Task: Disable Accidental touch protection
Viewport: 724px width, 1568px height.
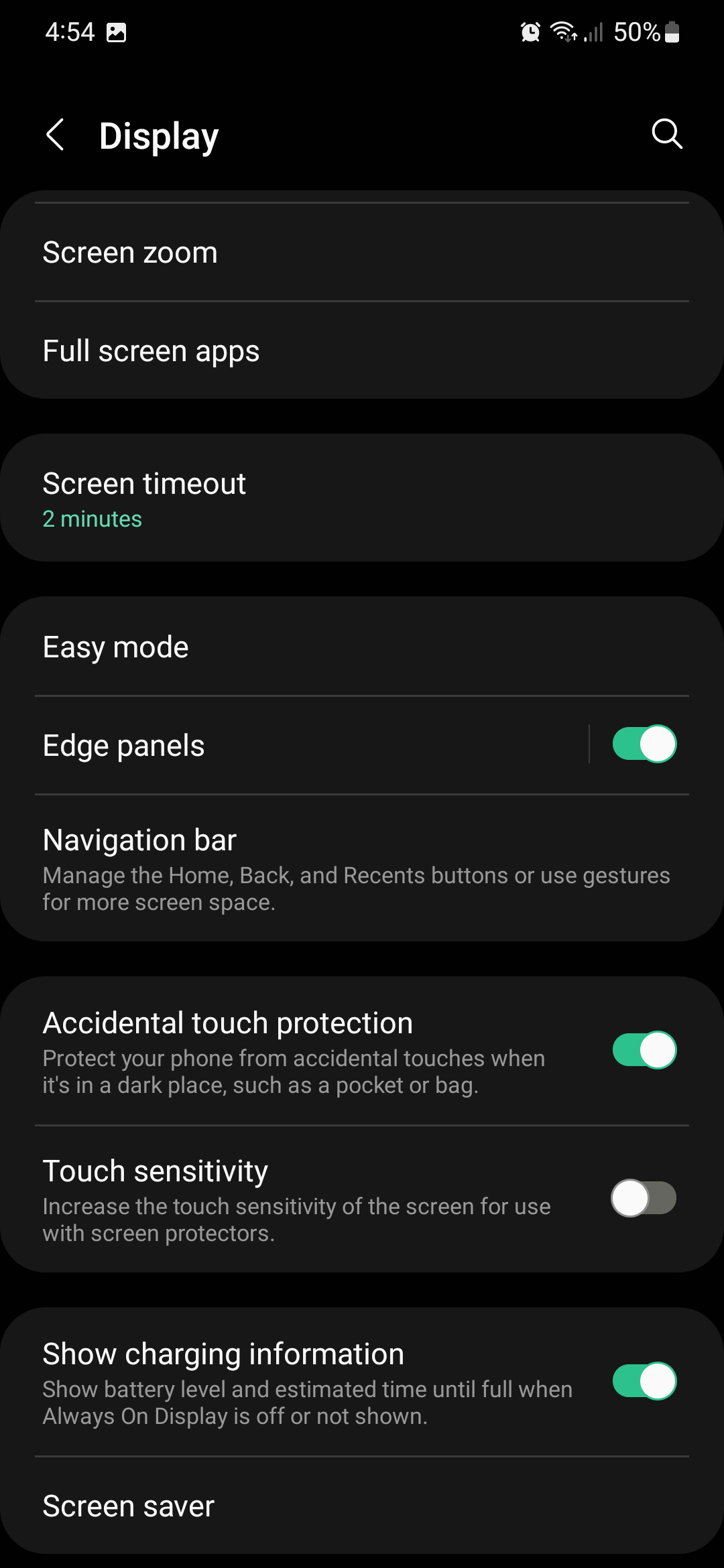Action: tap(644, 1050)
